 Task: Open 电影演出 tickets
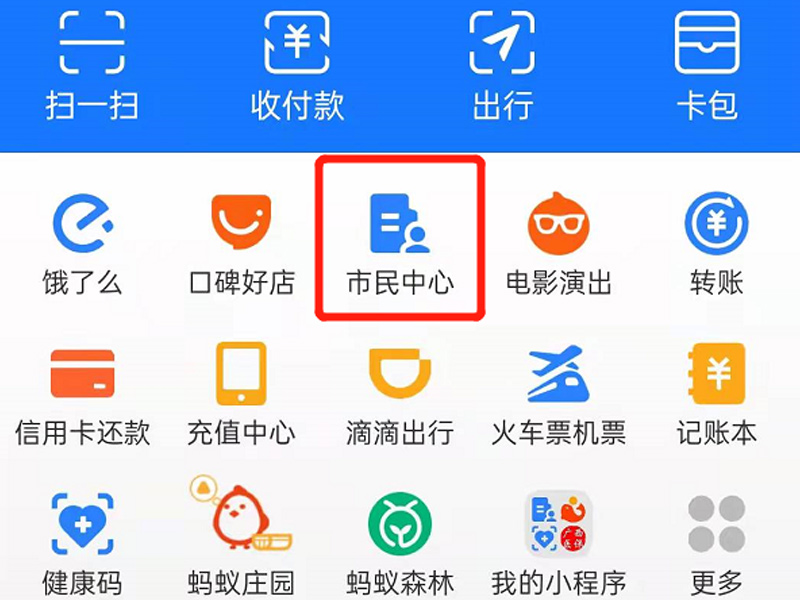point(559,224)
